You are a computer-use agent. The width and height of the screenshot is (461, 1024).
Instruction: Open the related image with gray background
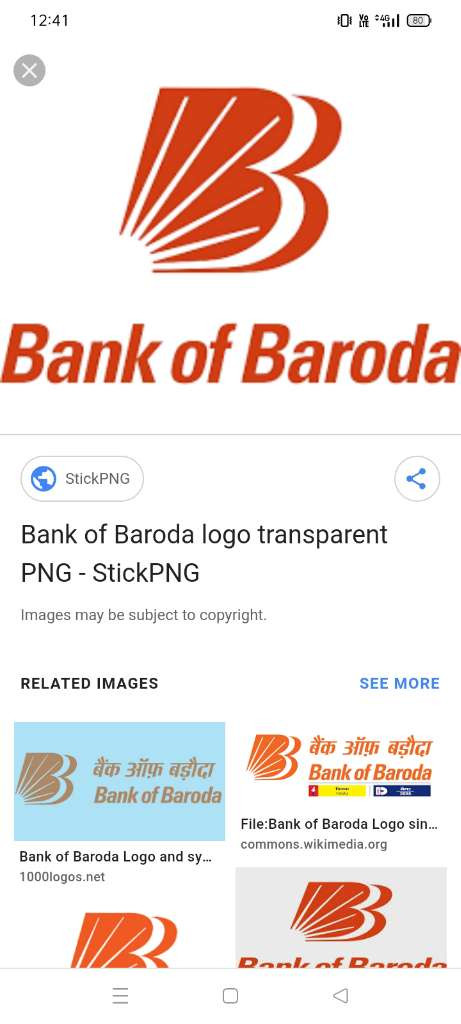341,918
